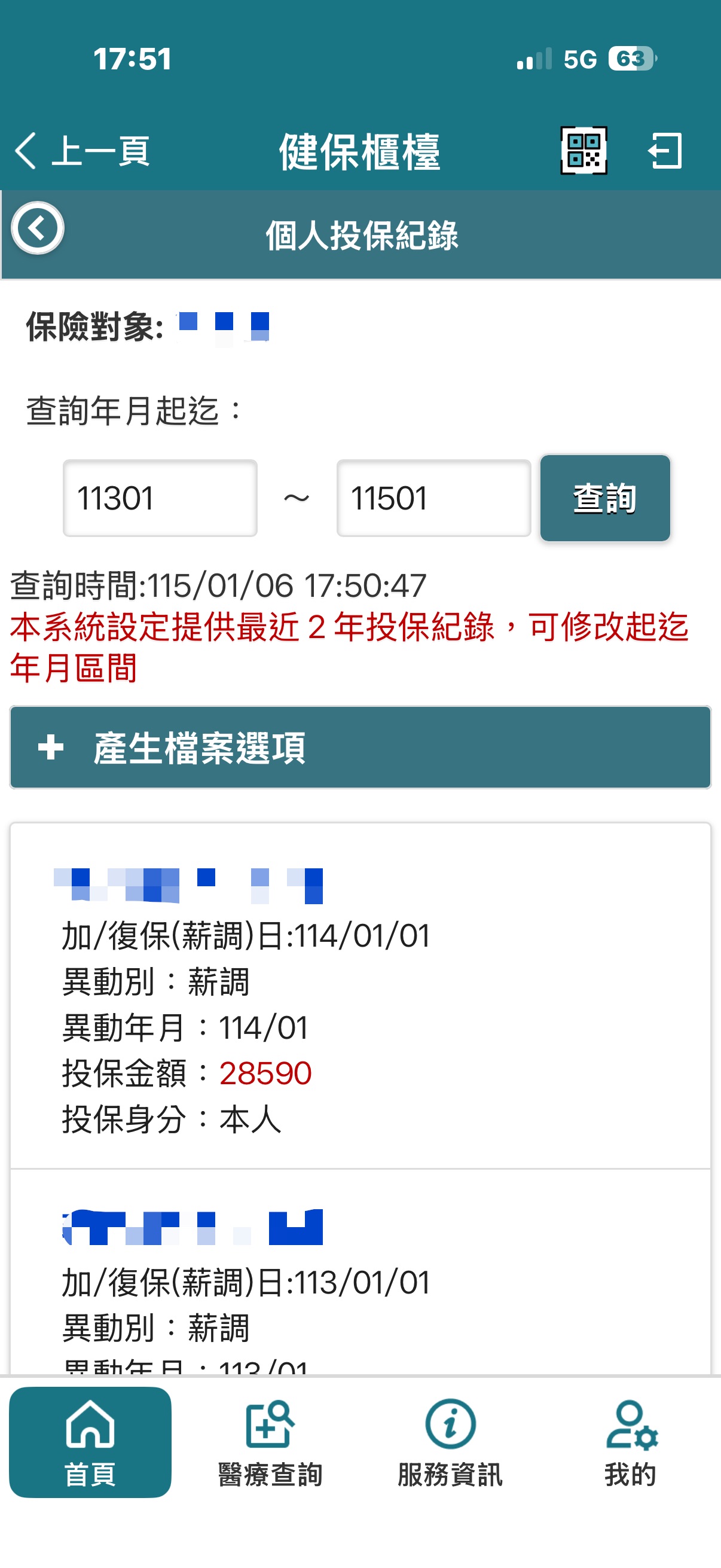
Task: Edit the start year-month field 11301
Action: tap(160, 498)
